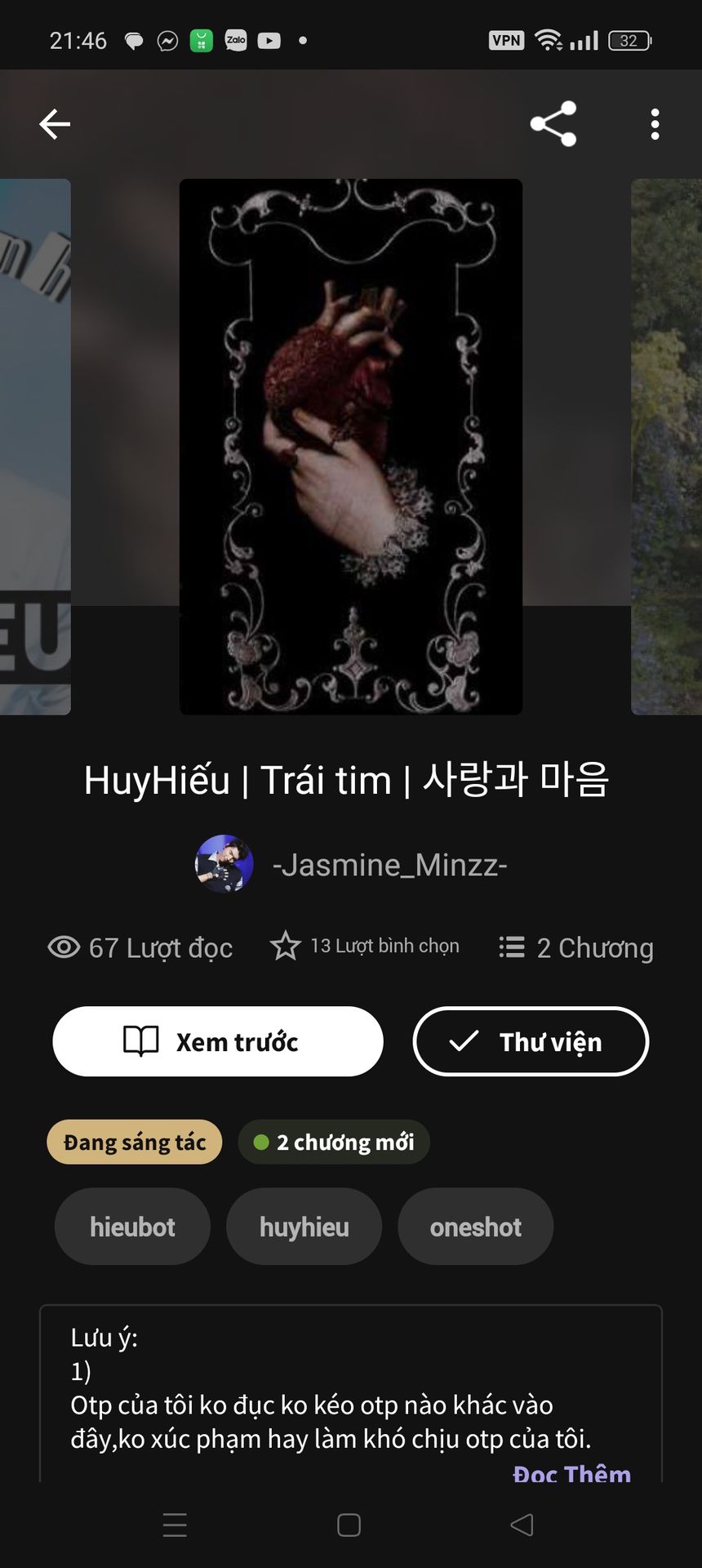This screenshot has height=1568, width=702.
Task: Open the heart story cover
Action: coord(351,447)
